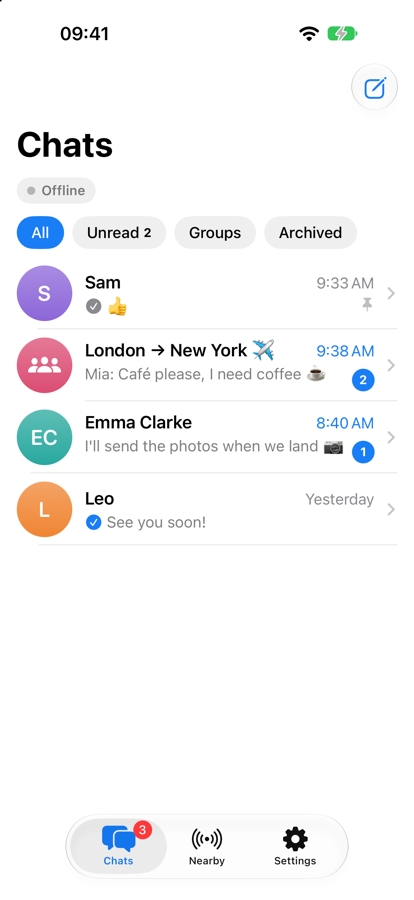This screenshot has height=900, width=414.
Task: Go to the Settings tab
Action: (295, 846)
